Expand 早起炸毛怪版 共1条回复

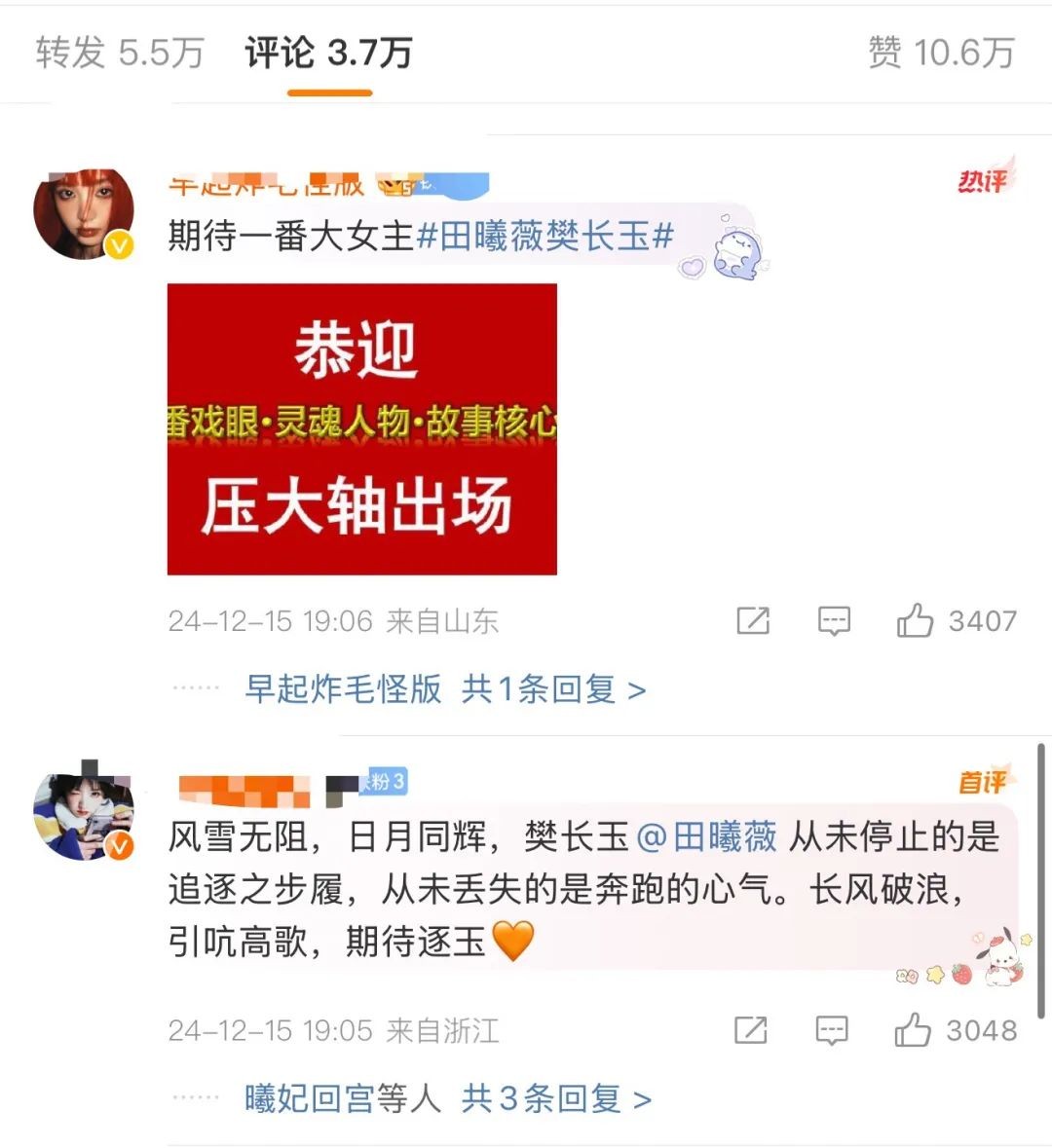point(445,689)
